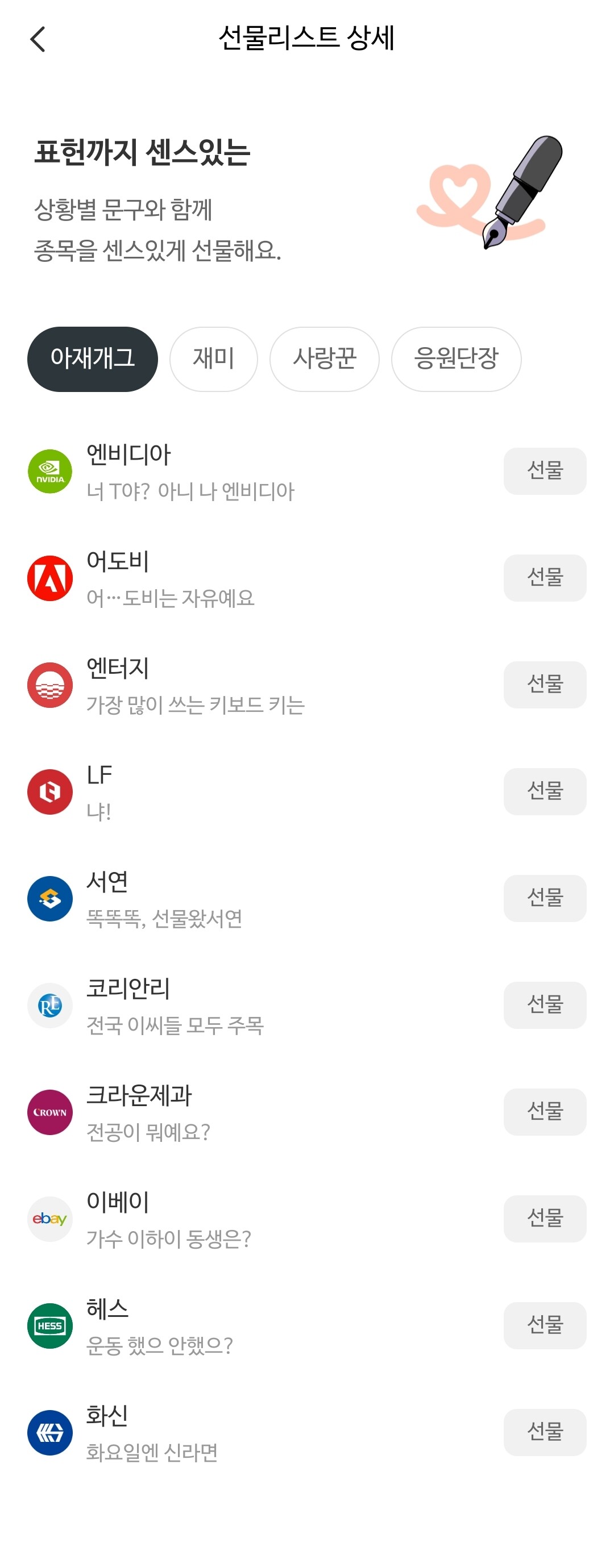Switch to the 응원단장 chip
The width and height of the screenshot is (614, 1568).
pos(455,358)
